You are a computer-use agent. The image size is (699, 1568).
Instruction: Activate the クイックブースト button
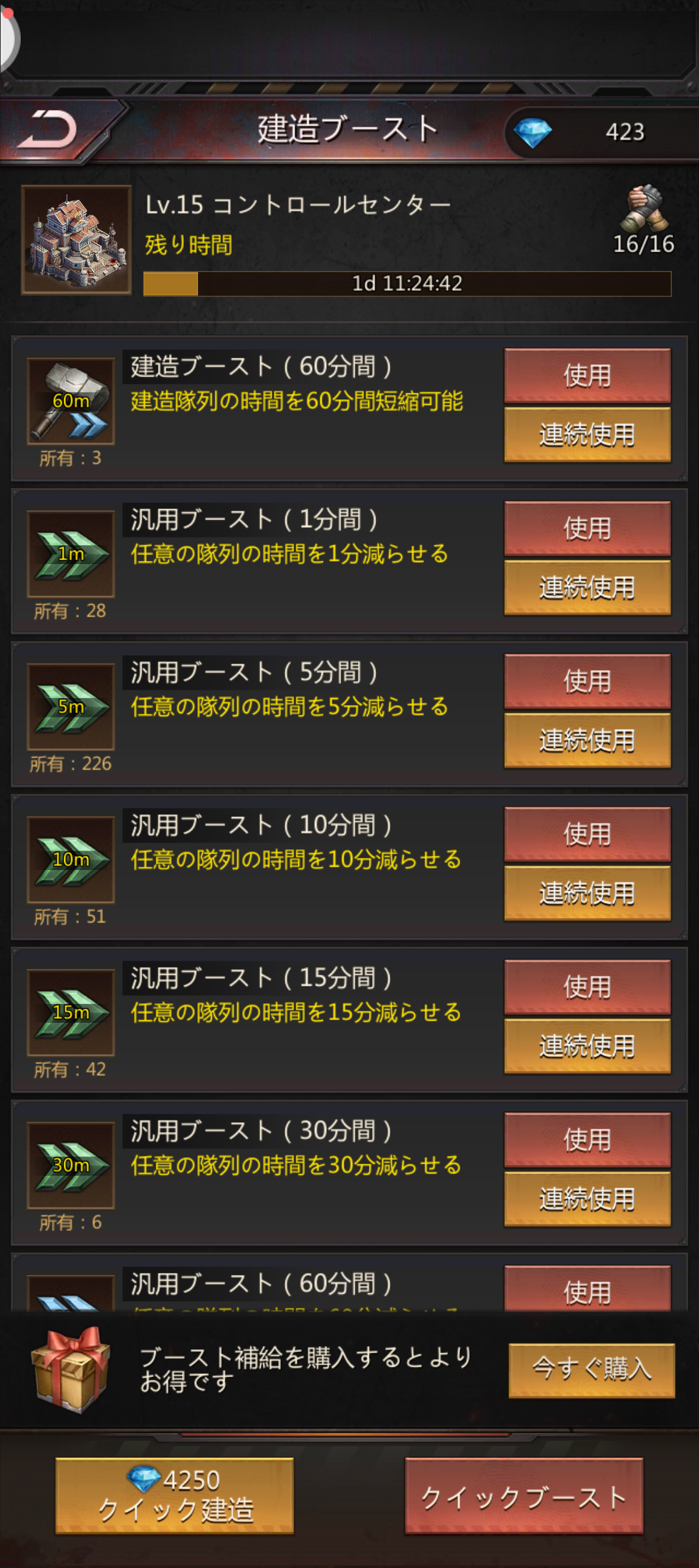[x=524, y=1495]
